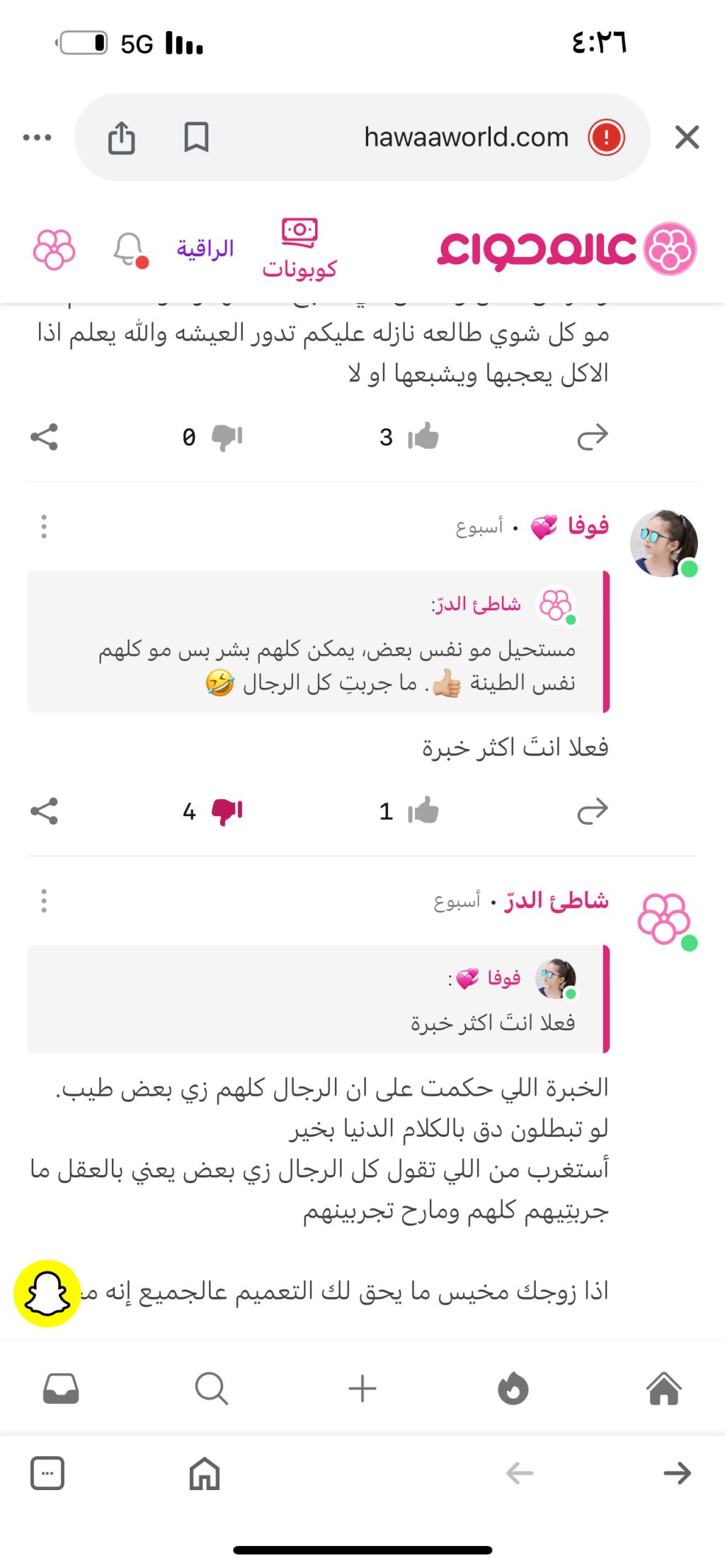Share فوفا's comment
Viewport: 725px width, 1568px height.
[44, 811]
